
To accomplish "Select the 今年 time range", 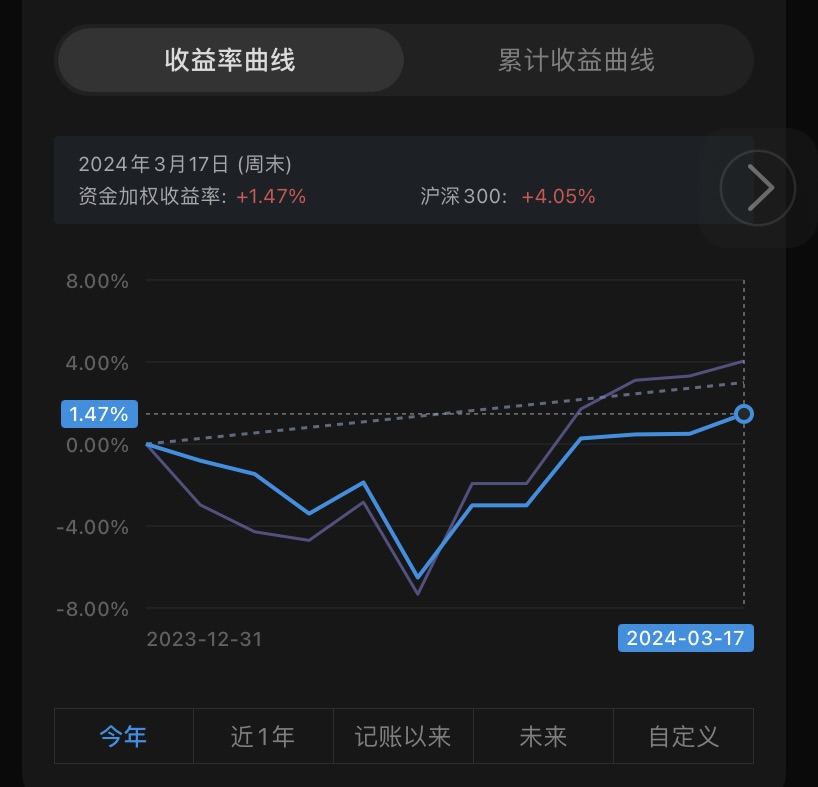I will (x=123, y=737).
